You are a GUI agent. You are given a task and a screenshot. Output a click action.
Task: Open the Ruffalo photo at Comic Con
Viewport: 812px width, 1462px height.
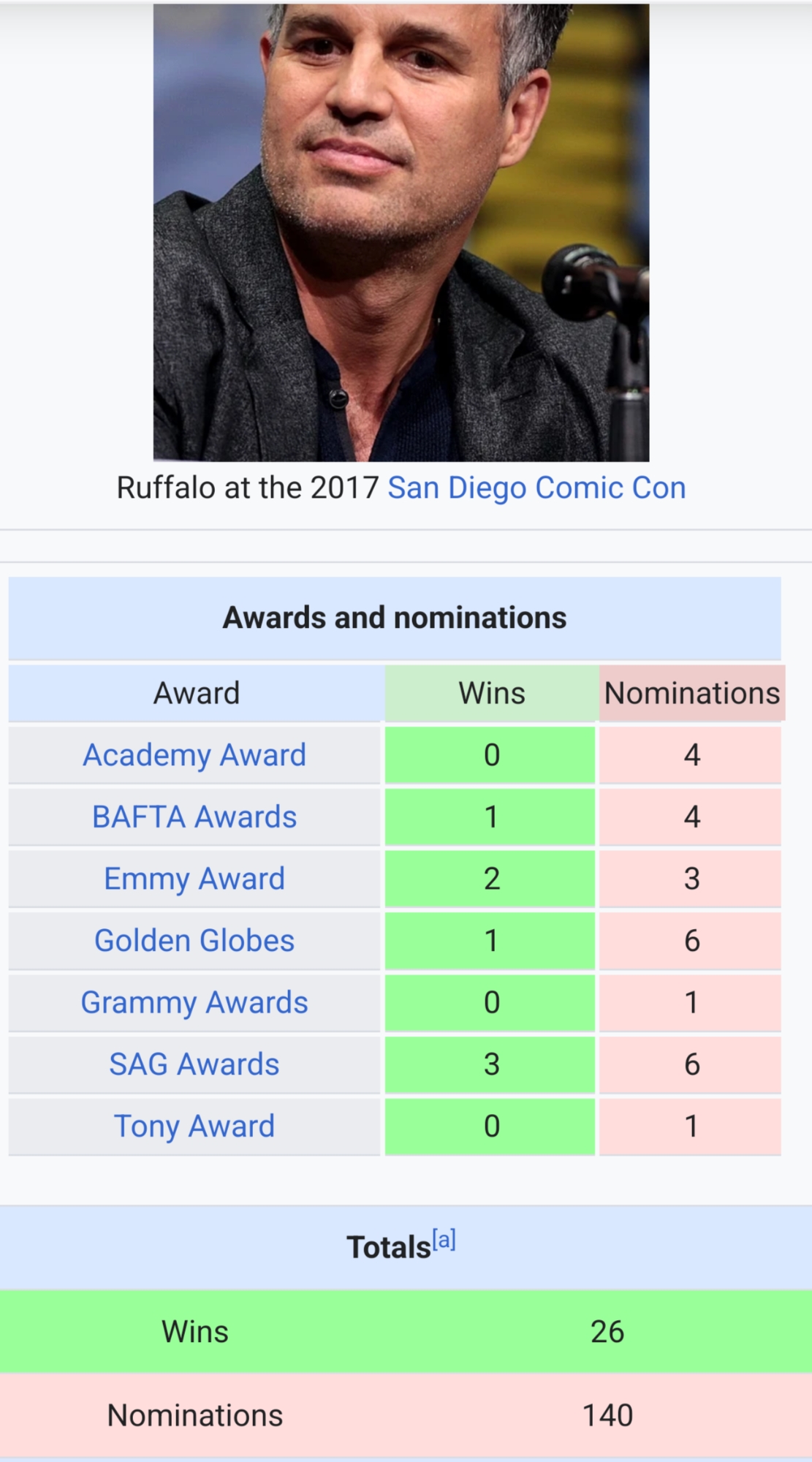click(401, 232)
